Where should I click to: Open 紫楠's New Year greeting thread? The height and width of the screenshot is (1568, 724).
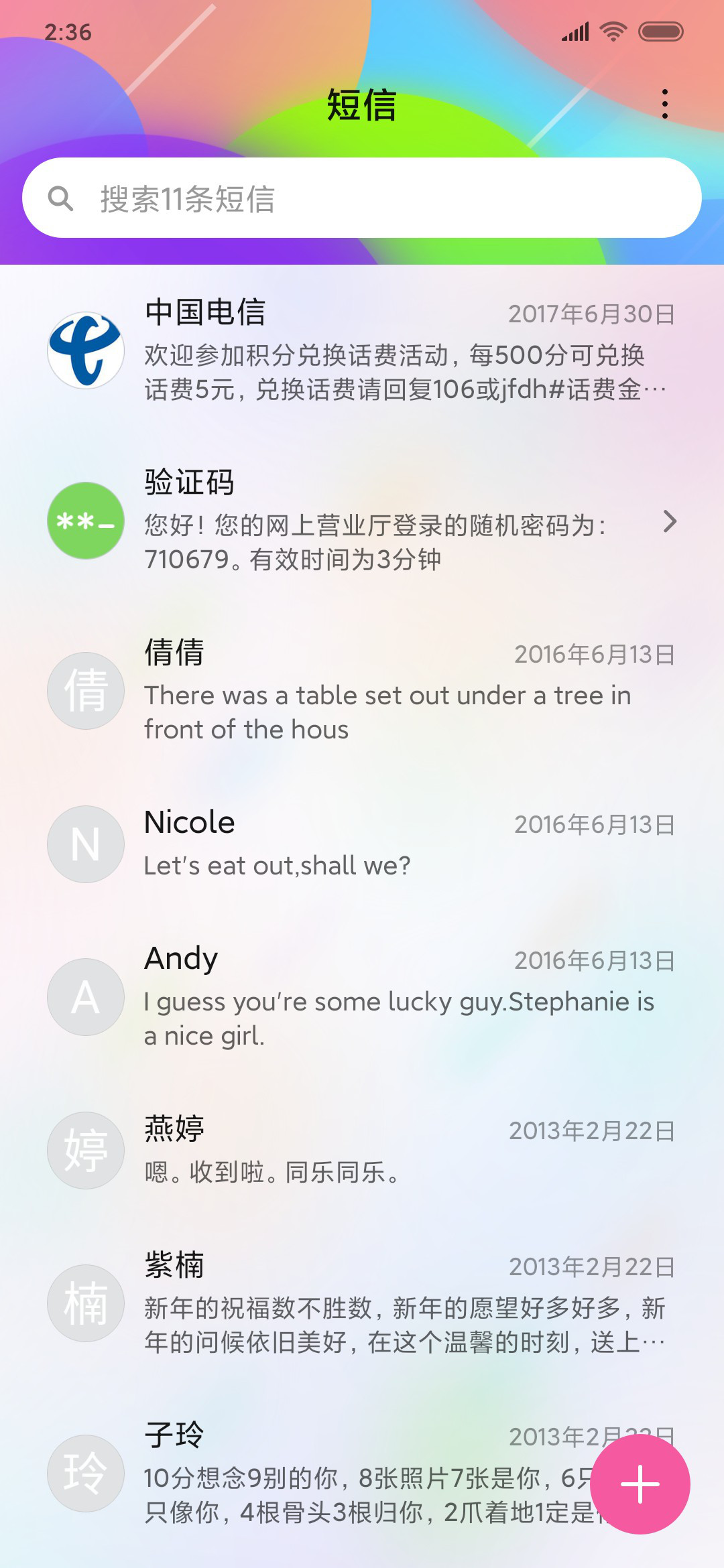click(362, 1303)
